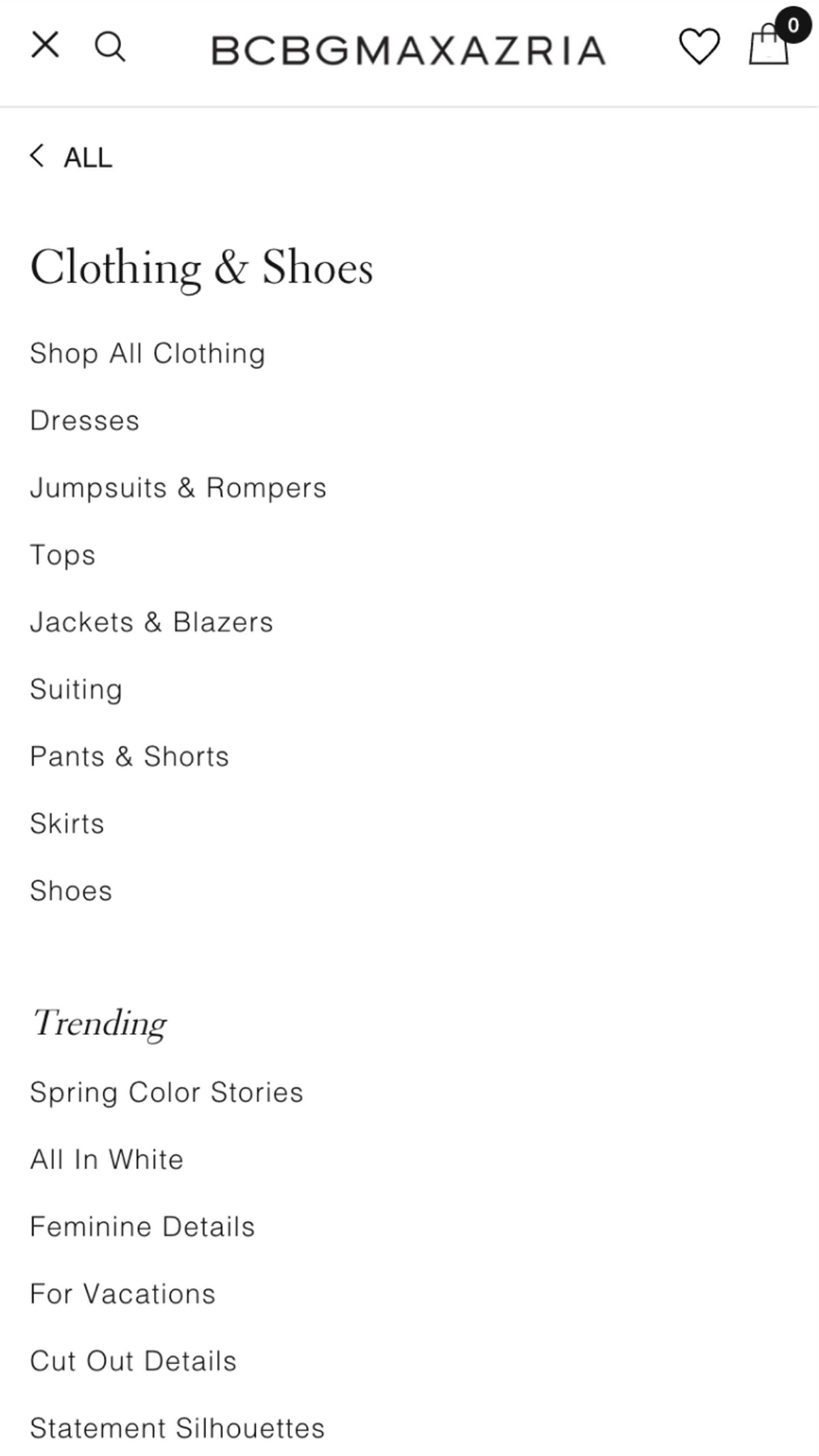Screen dimensions: 819x1456
Task: Select the All In White collection
Action: [106, 1159]
